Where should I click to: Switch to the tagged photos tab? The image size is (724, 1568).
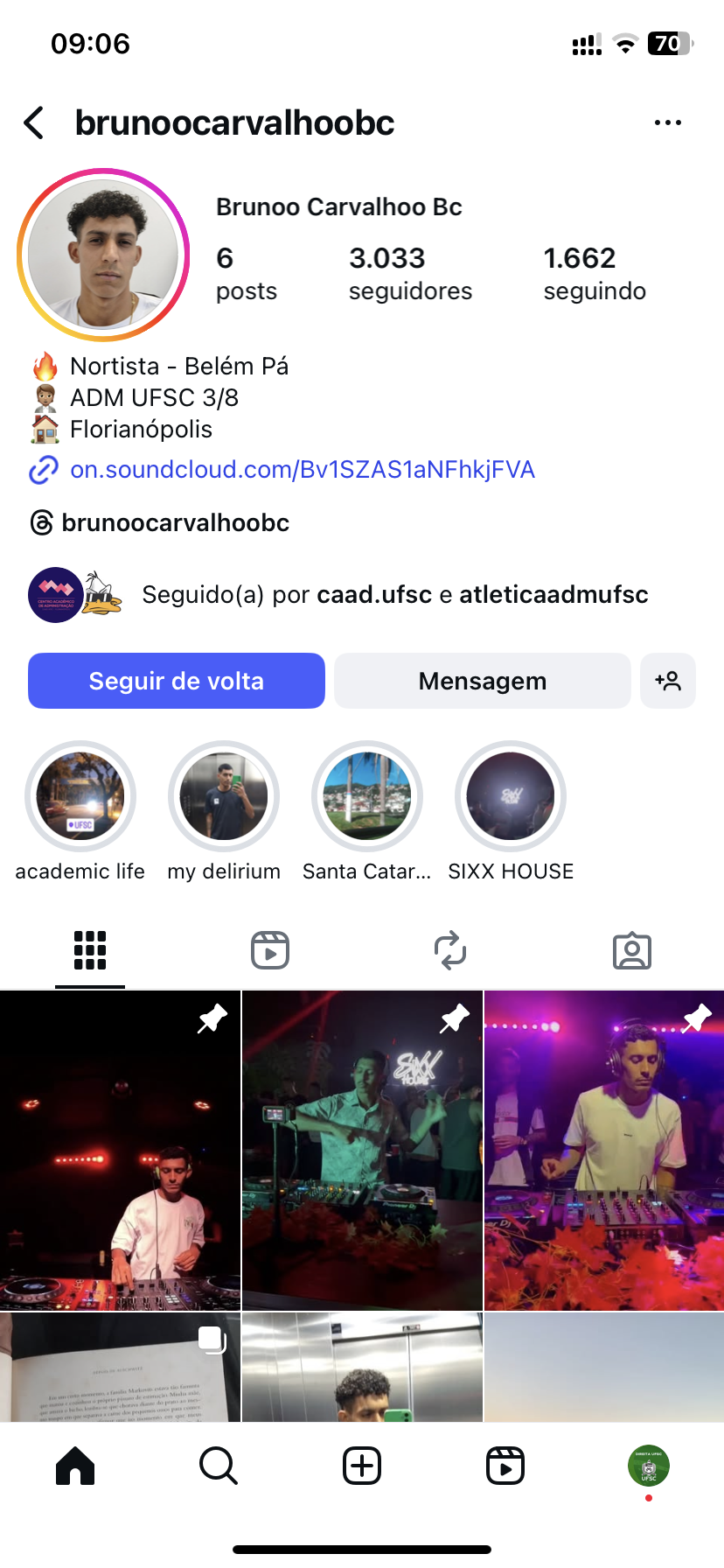point(631,950)
